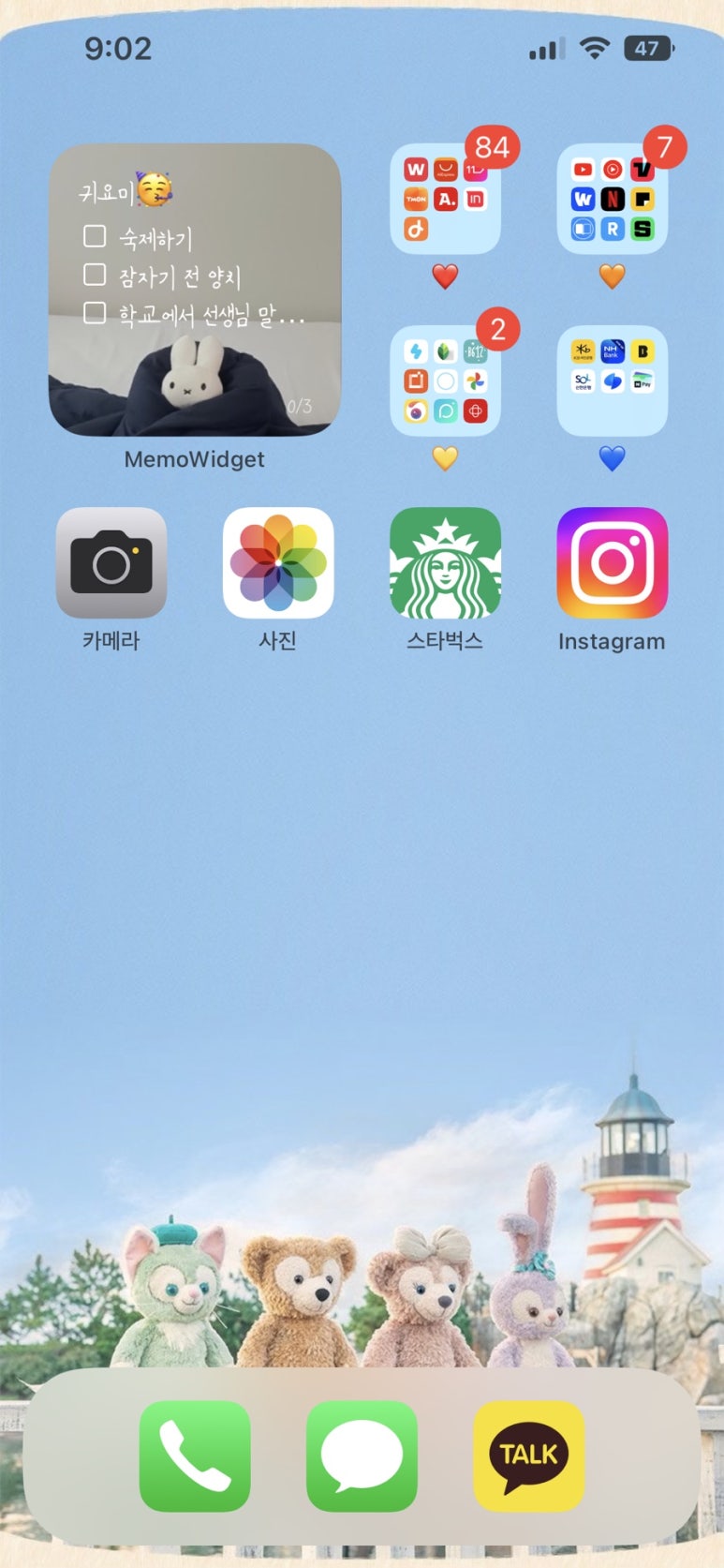This screenshot has height=1568, width=724.
Task: Launch KakaoTalk from the dock
Action: 528,1456
